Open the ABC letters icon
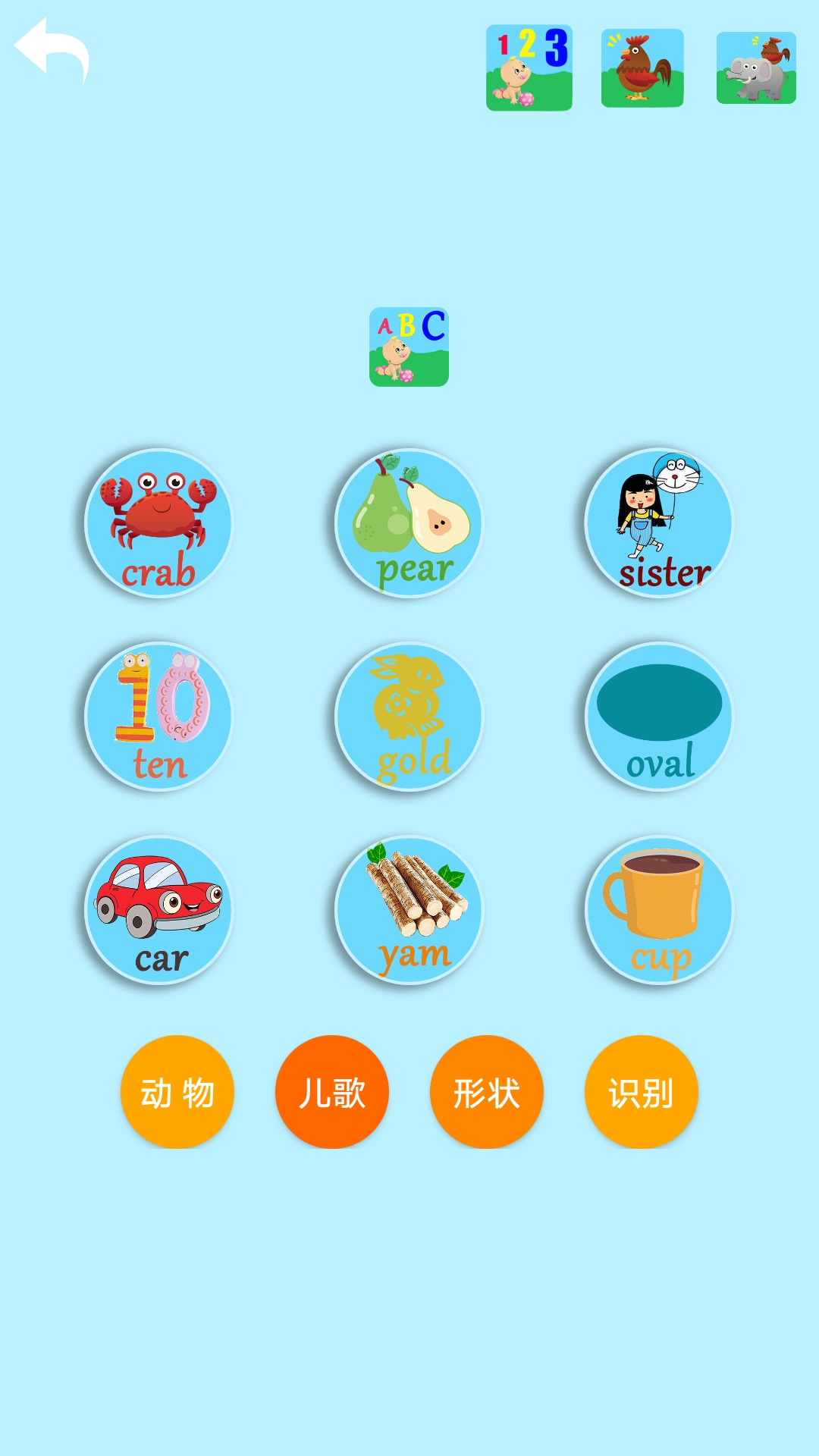The height and width of the screenshot is (1456, 819). click(x=409, y=347)
